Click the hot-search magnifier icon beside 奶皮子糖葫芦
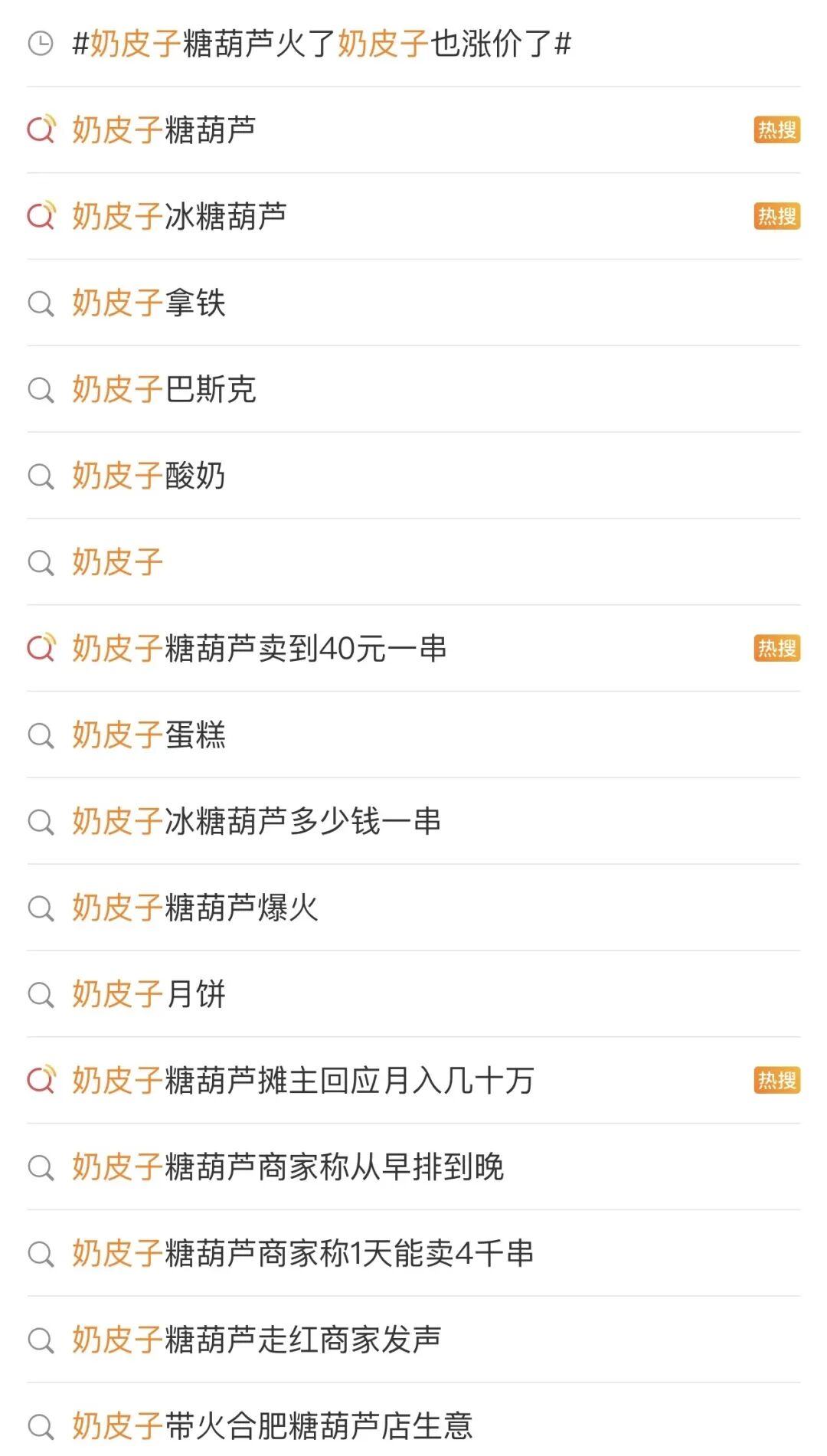827x1456 pixels. click(x=40, y=130)
